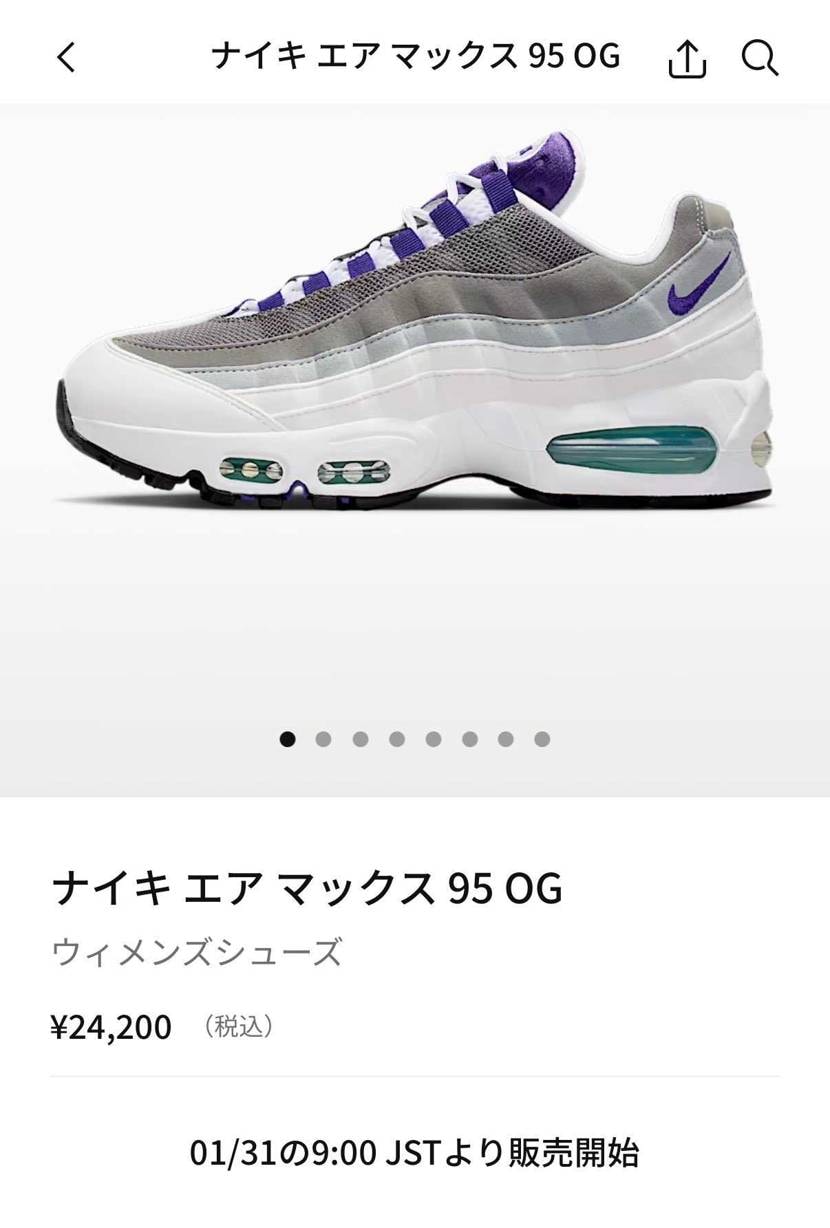Tap the ウィメンズシューズ label
This screenshot has width=830, height=1228.
197,952
